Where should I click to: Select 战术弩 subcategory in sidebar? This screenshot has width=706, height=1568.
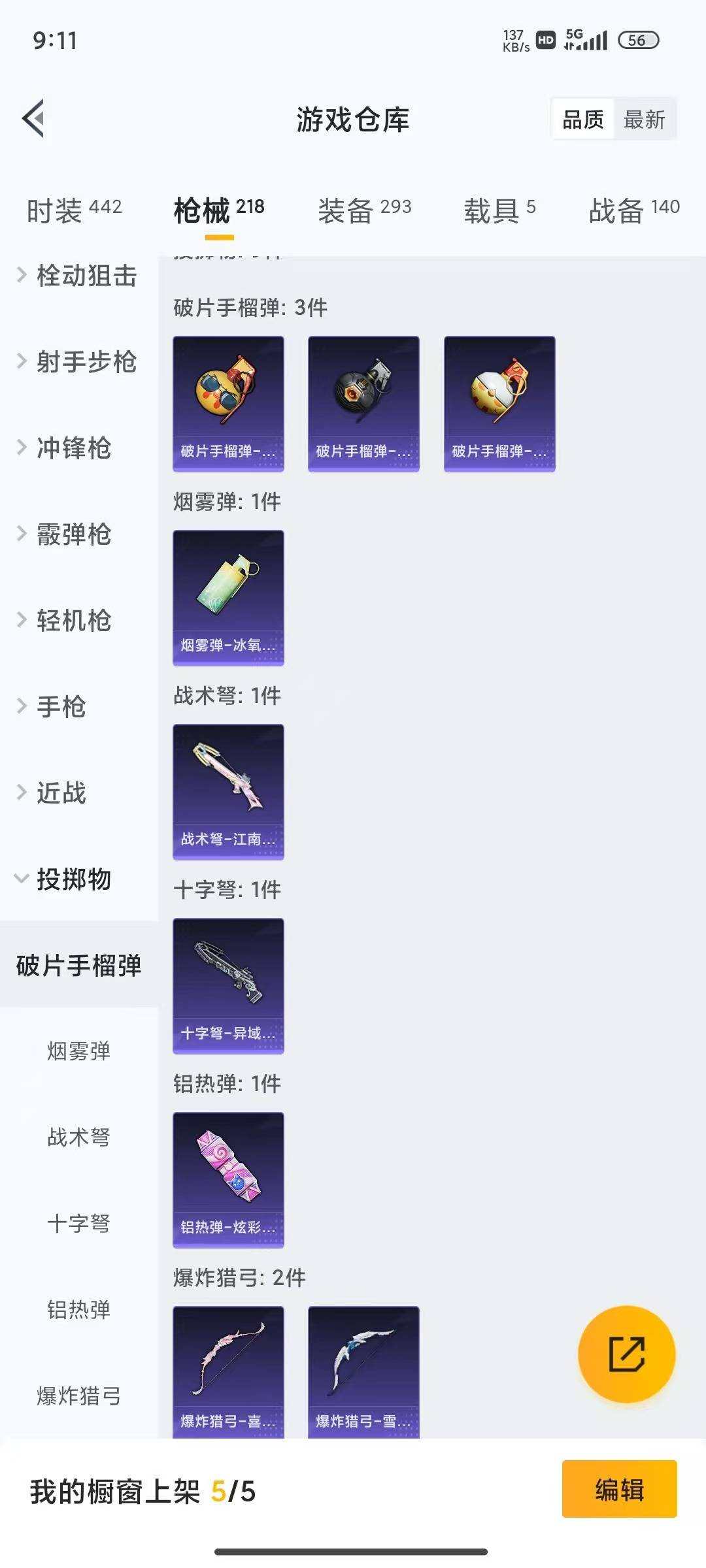78,1137
